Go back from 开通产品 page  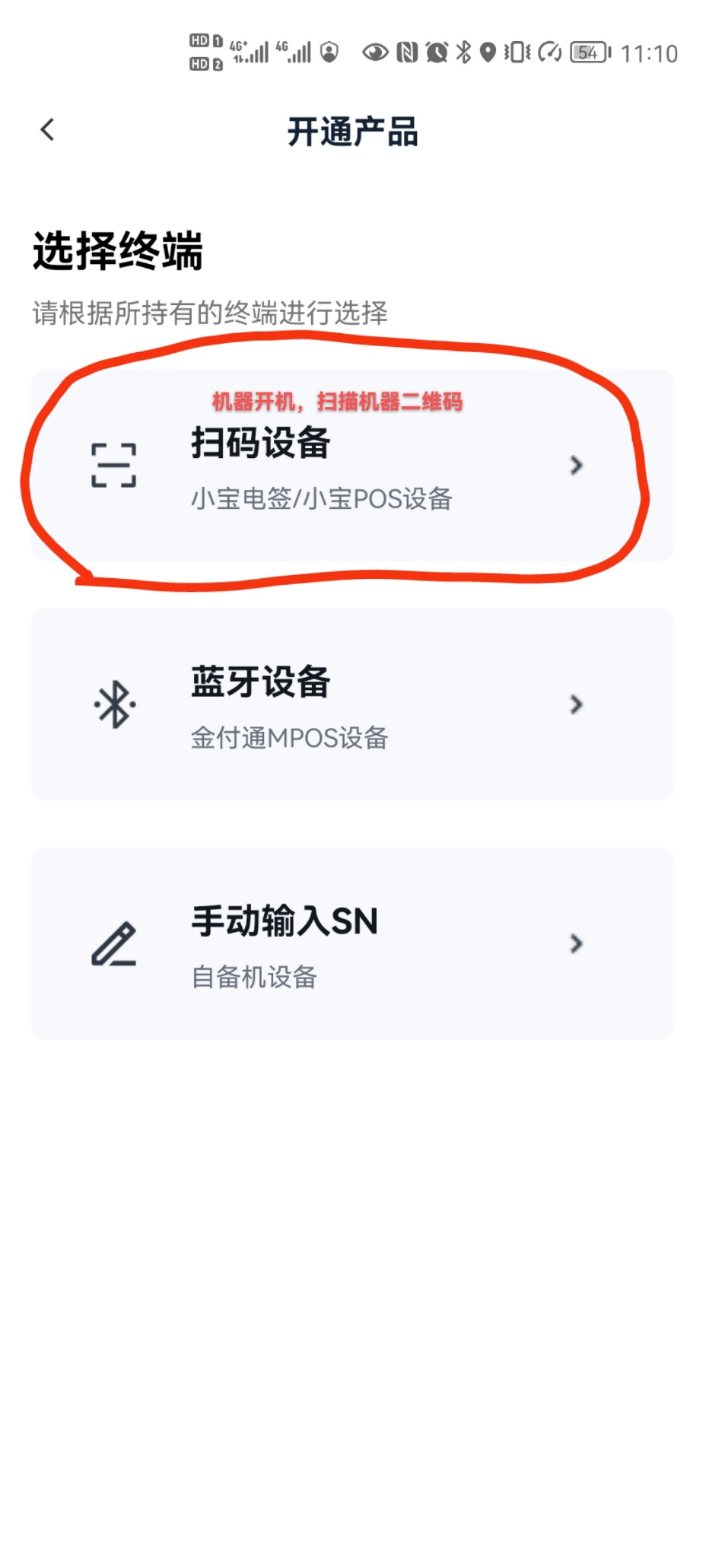(x=47, y=130)
